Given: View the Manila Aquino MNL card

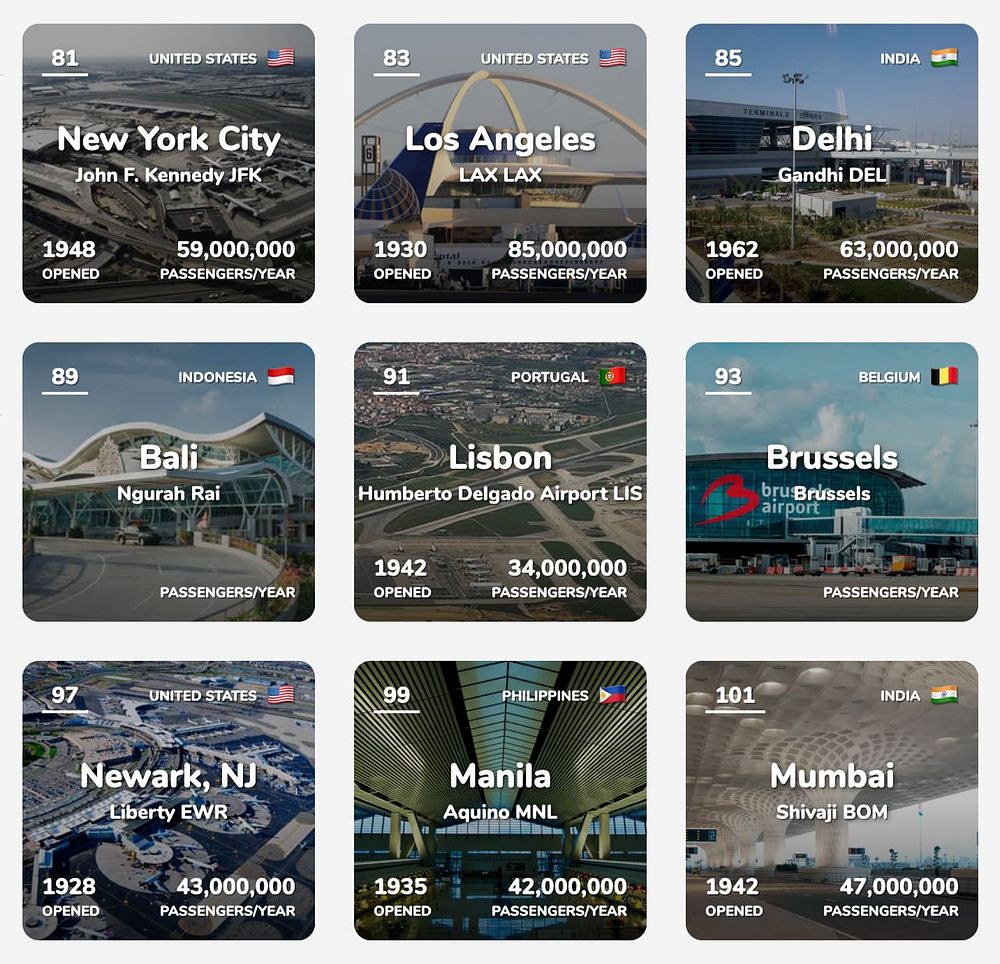Looking at the screenshot, I should [500, 799].
